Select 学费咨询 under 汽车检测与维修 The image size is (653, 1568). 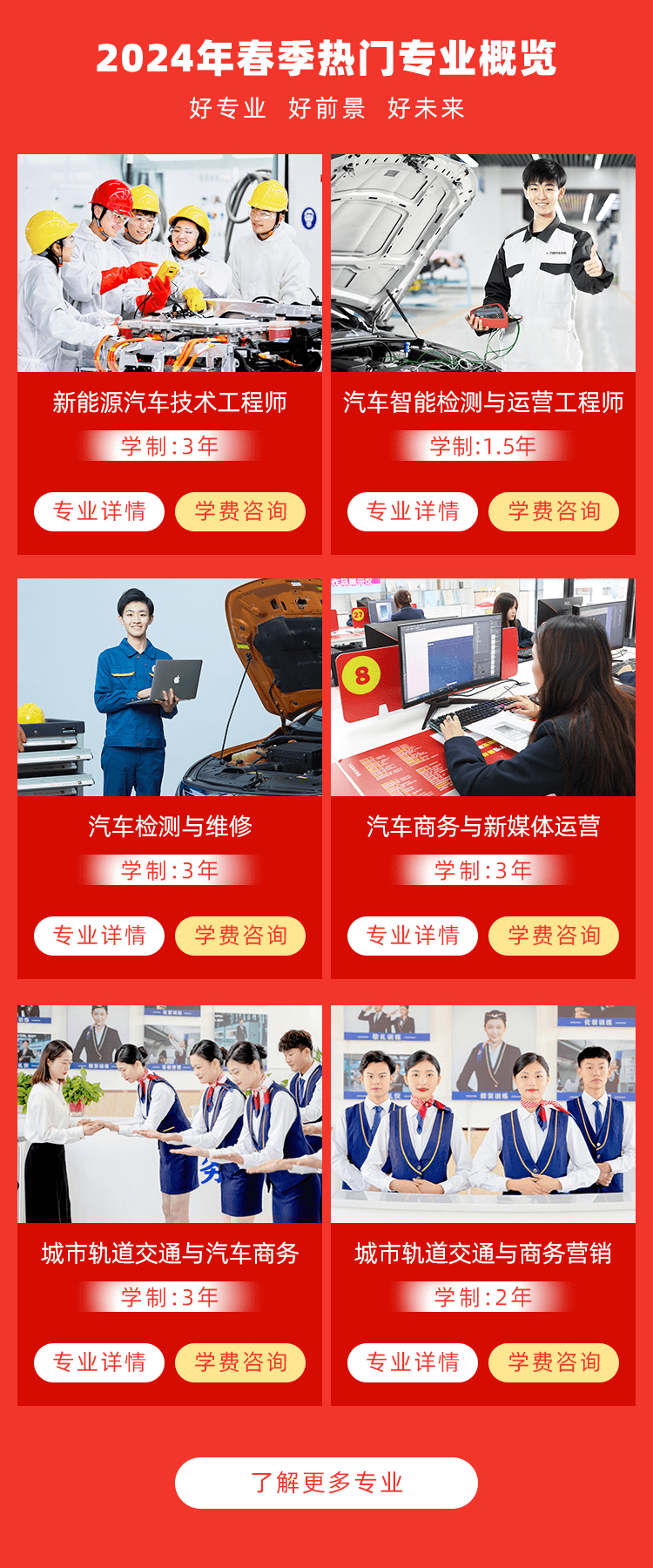point(240,936)
